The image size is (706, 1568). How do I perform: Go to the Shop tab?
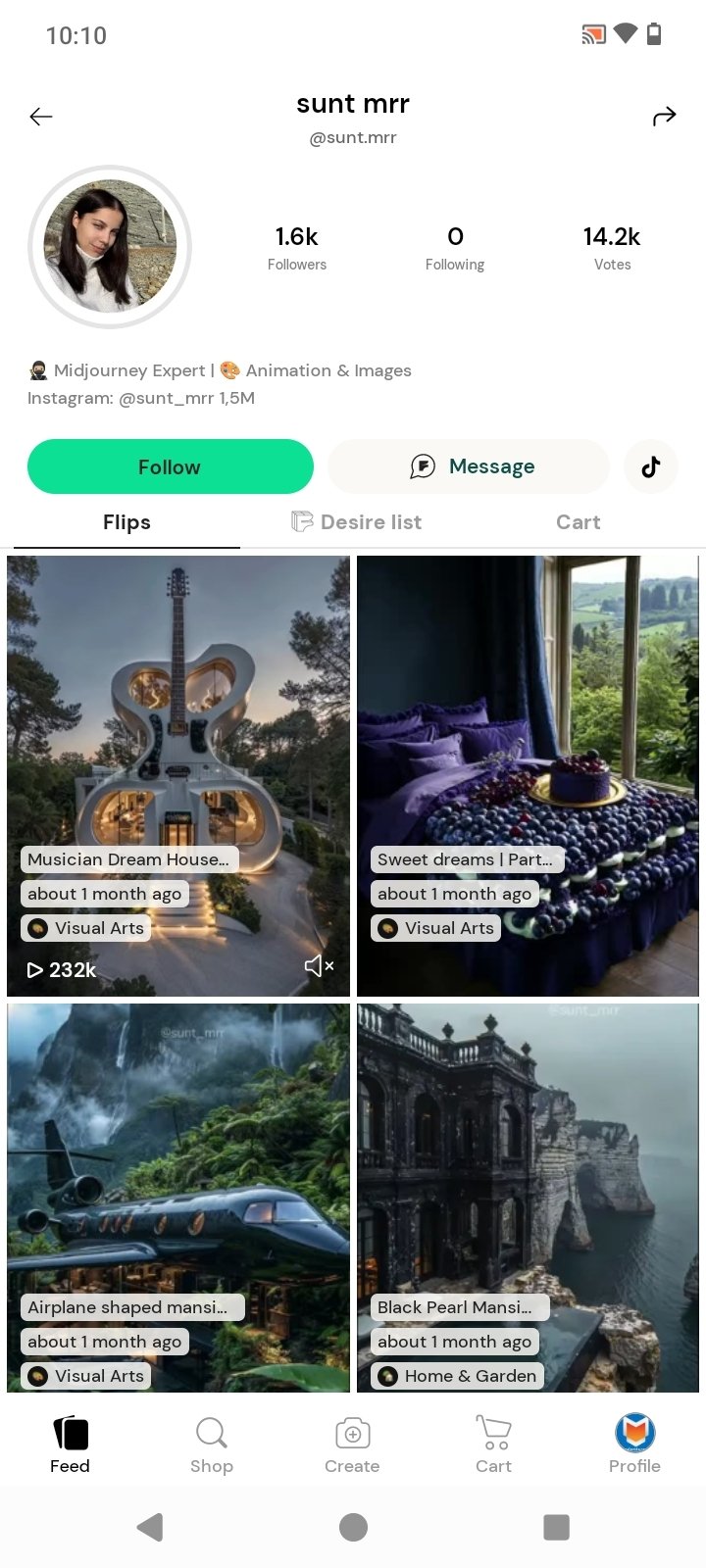[212, 1445]
